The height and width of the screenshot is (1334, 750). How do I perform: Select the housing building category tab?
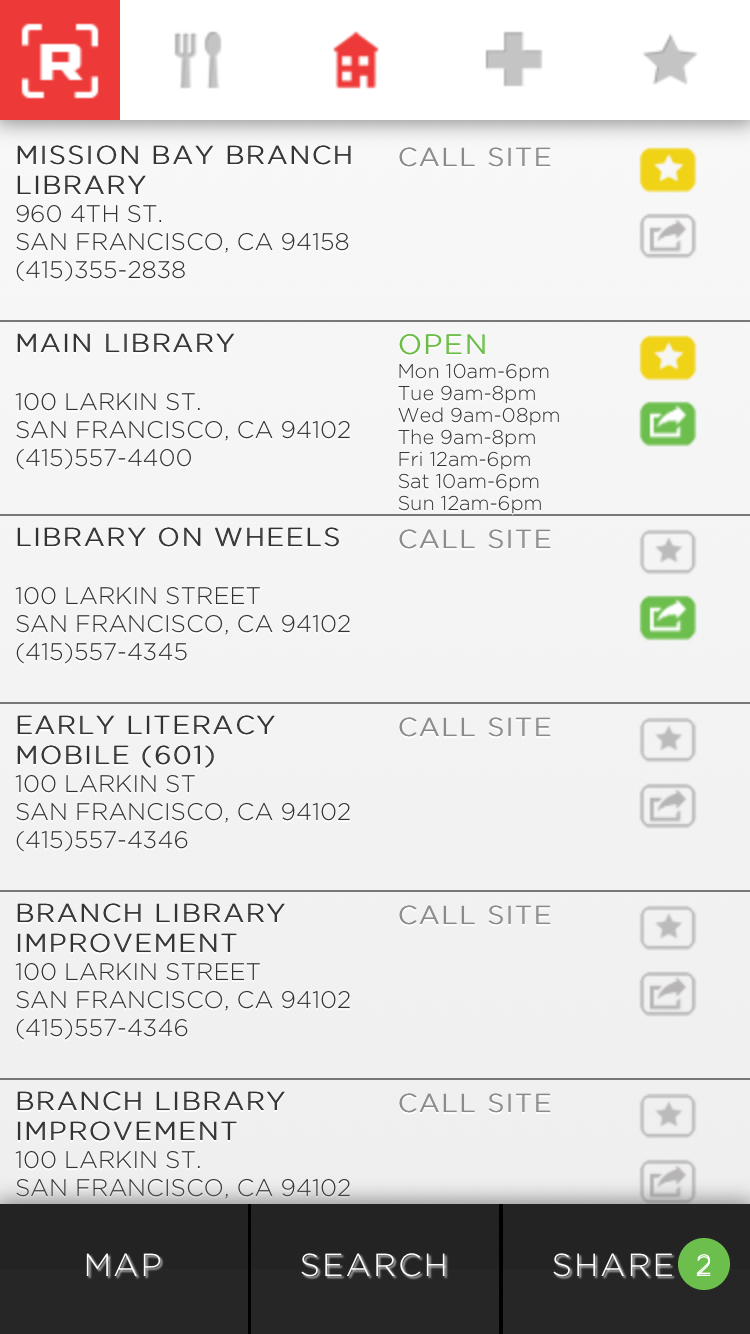pyautogui.click(x=356, y=60)
